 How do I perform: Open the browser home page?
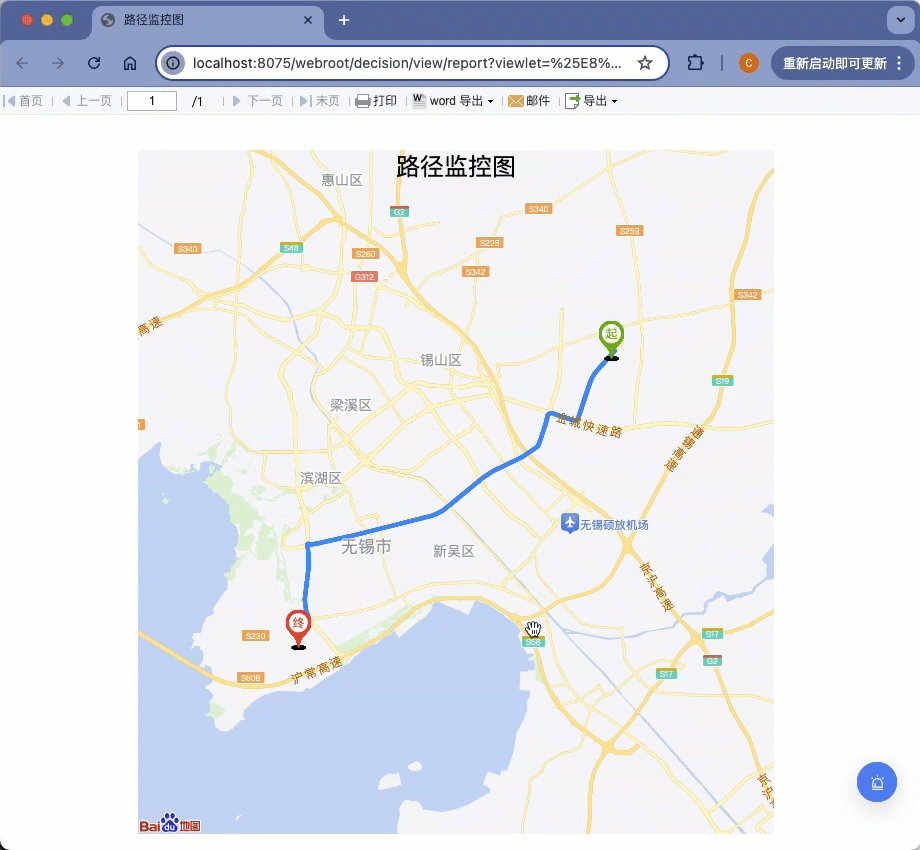pyautogui.click(x=130, y=63)
